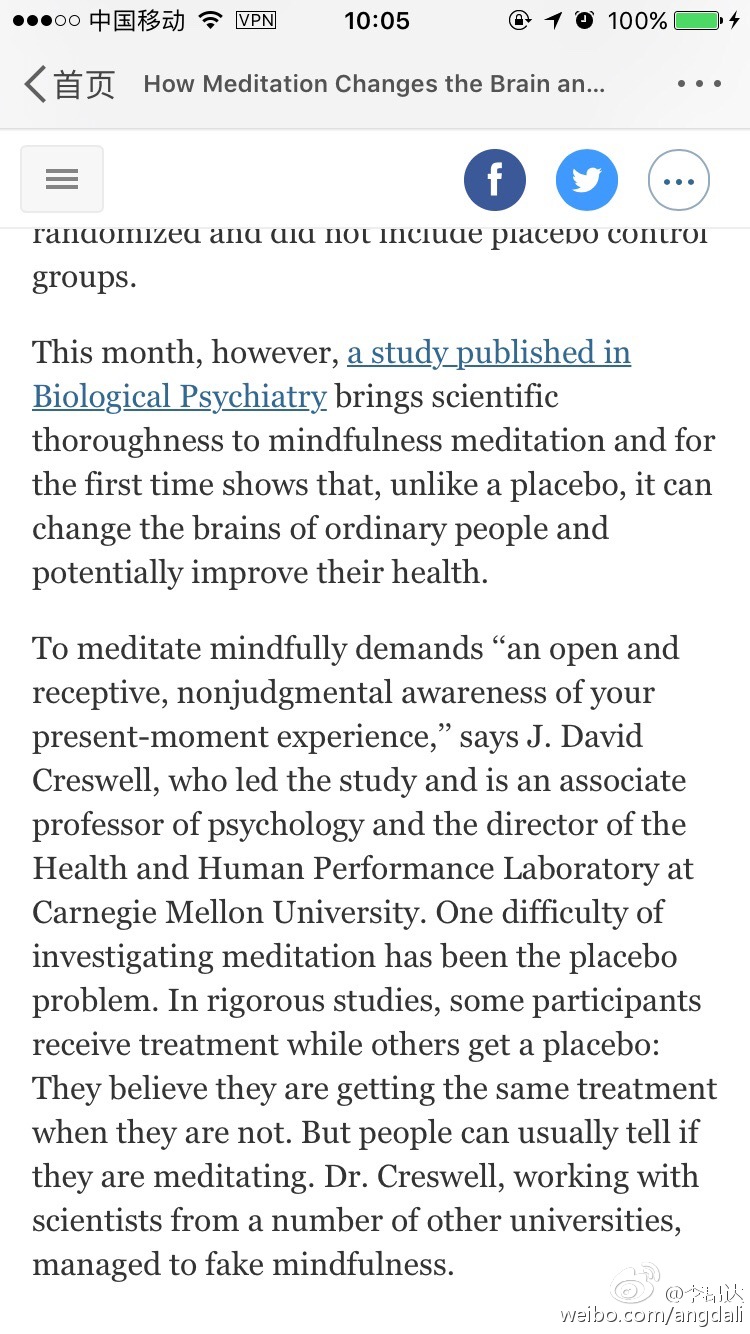Open the hamburger sections menu
The image size is (750, 1334).
pyautogui.click(x=62, y=180)
